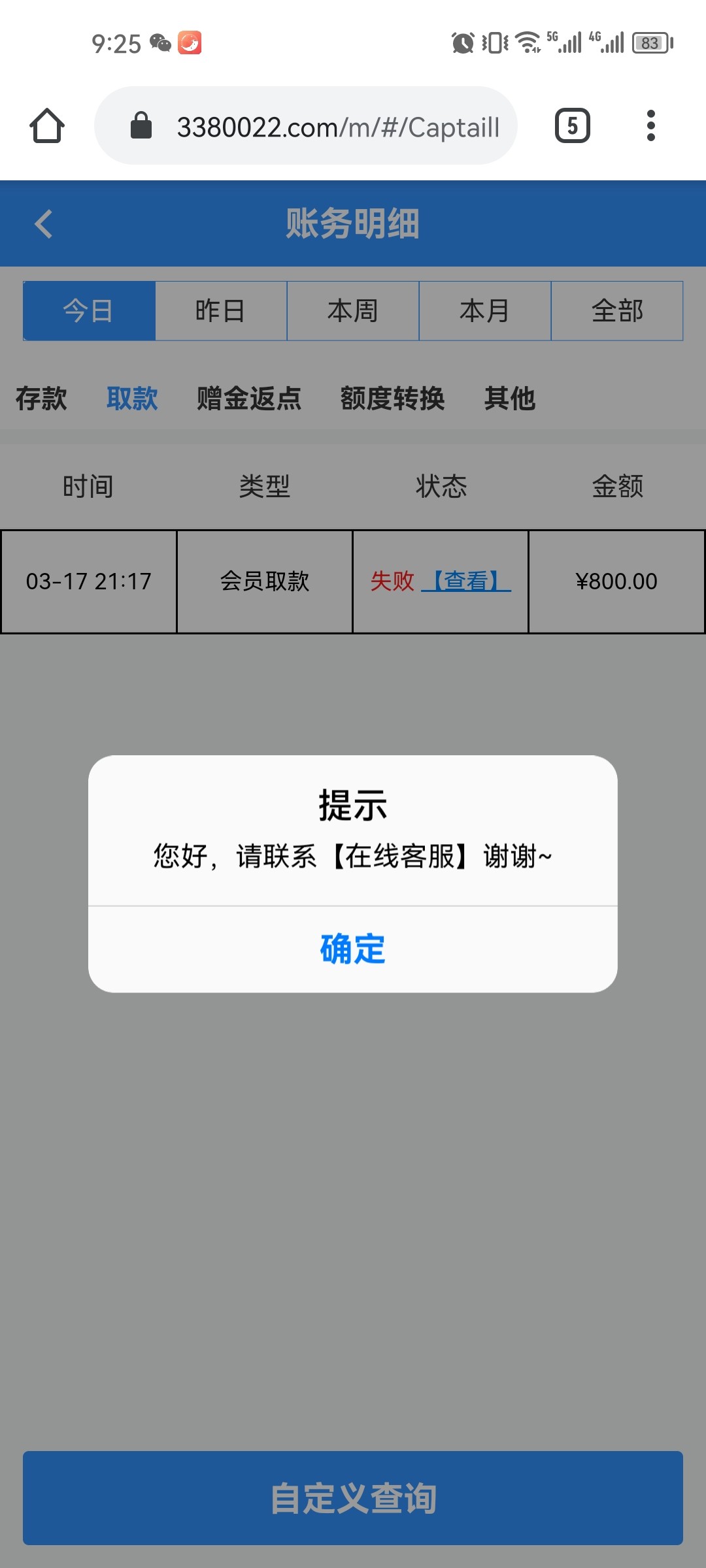Viewport: 706px width, 1568px height.
Task: Click the browser home icon
Action: 47,125
